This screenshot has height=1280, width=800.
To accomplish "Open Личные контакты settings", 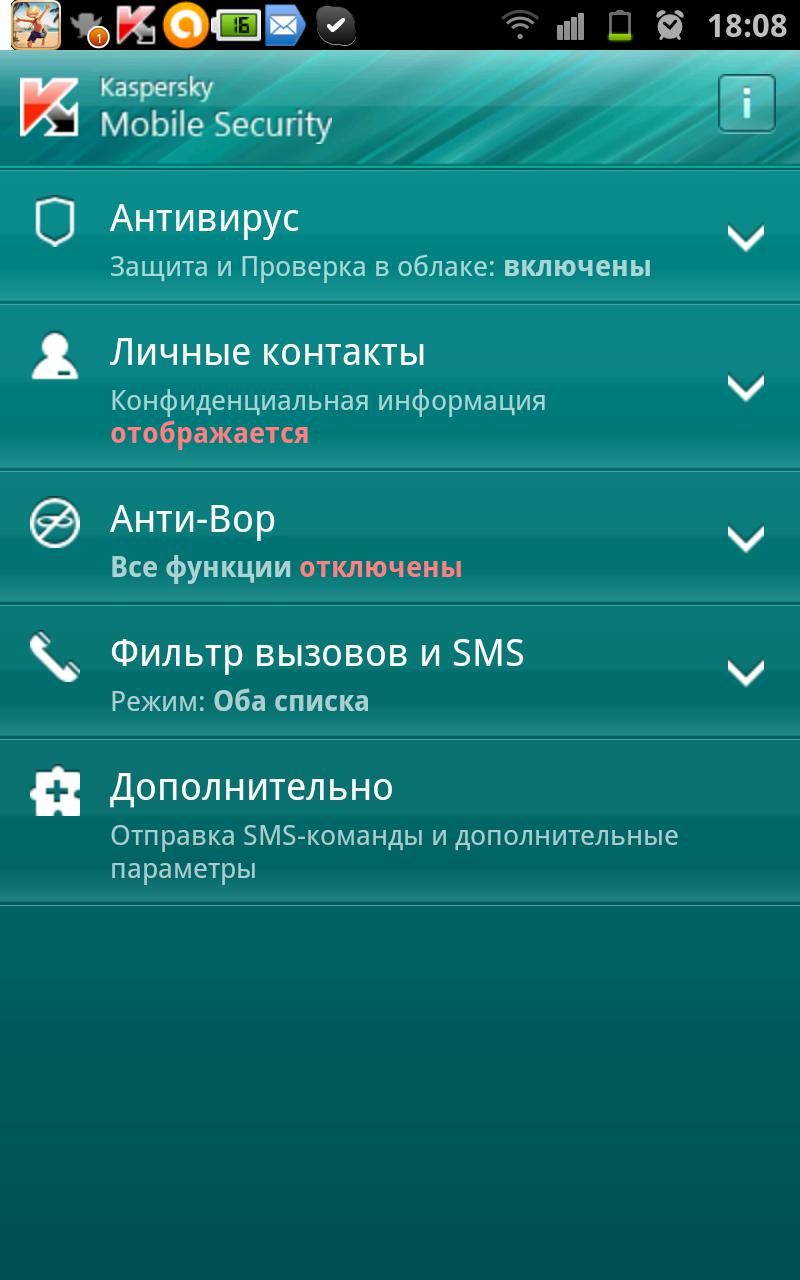I will (x=400, y=387).
